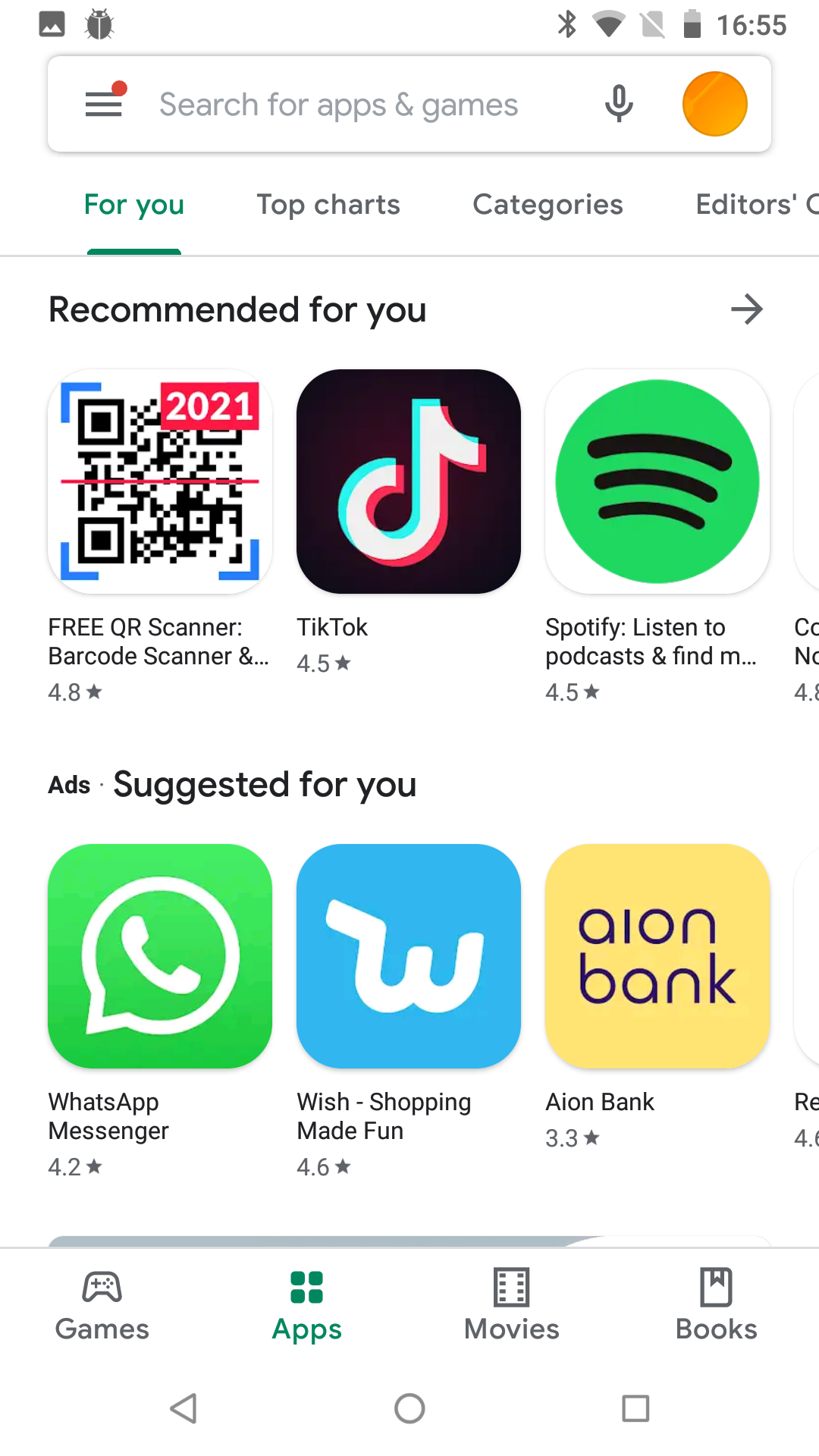
Task: Open the Books section
Action: tap(717, 1304)
